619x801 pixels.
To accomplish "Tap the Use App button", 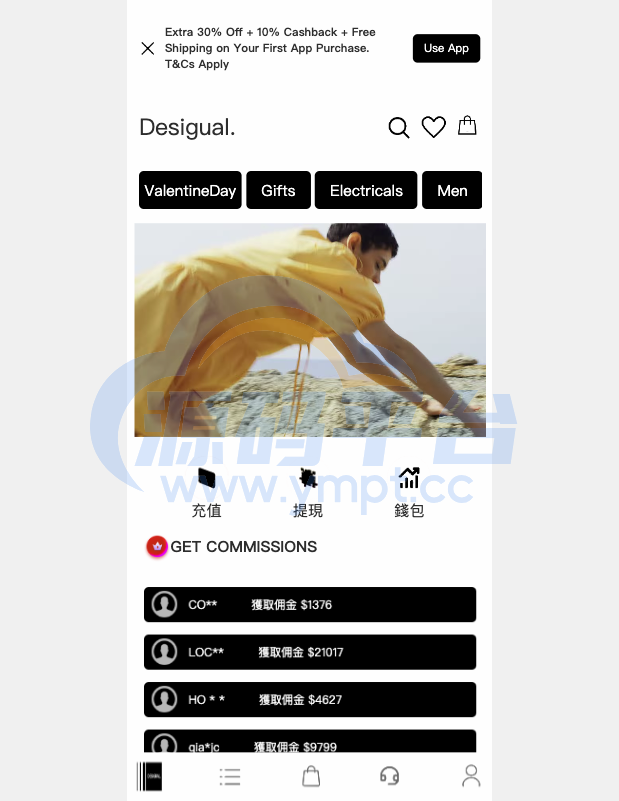I will point(446,48).
